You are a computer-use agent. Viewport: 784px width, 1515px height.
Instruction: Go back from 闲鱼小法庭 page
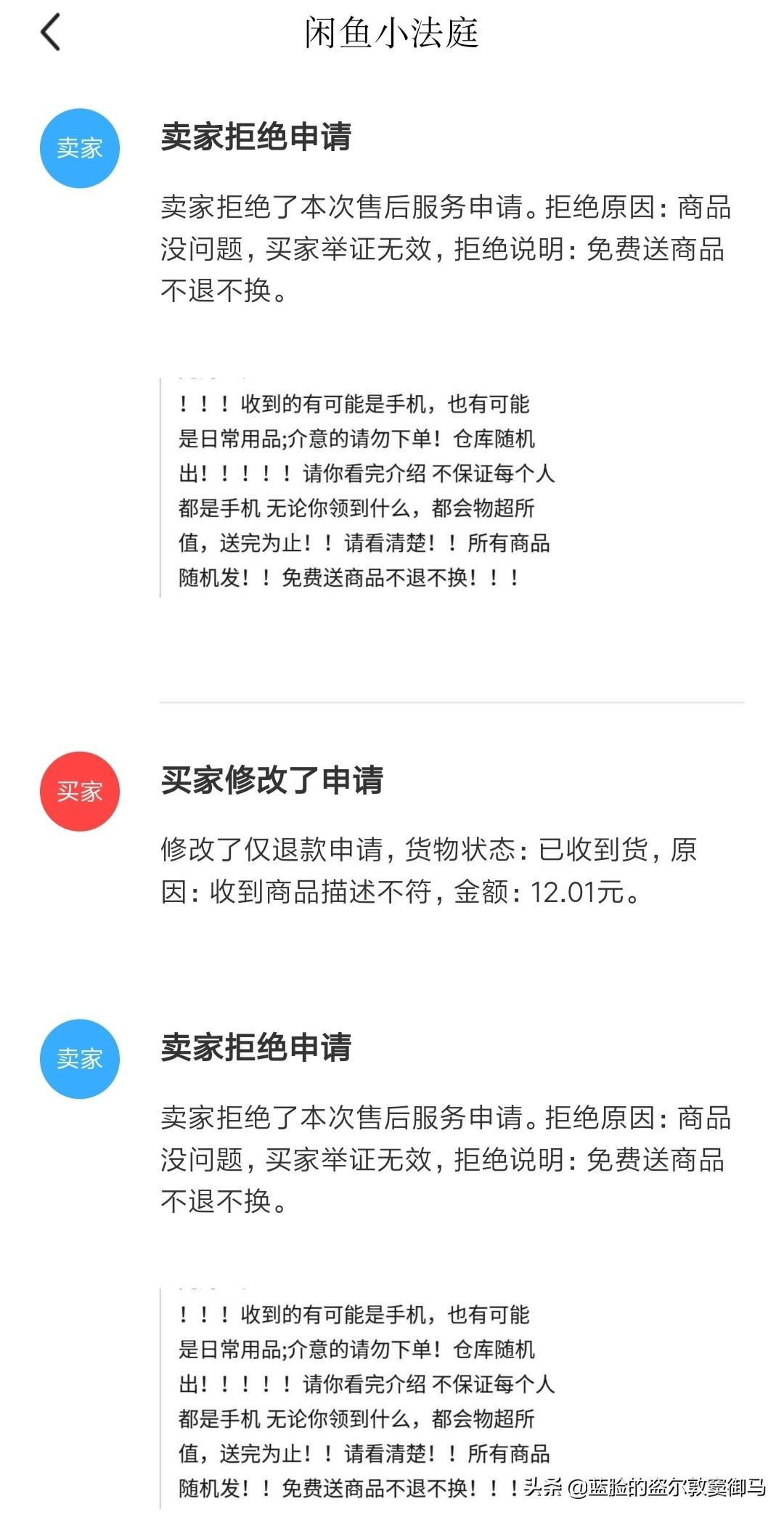tap(50, 33)
